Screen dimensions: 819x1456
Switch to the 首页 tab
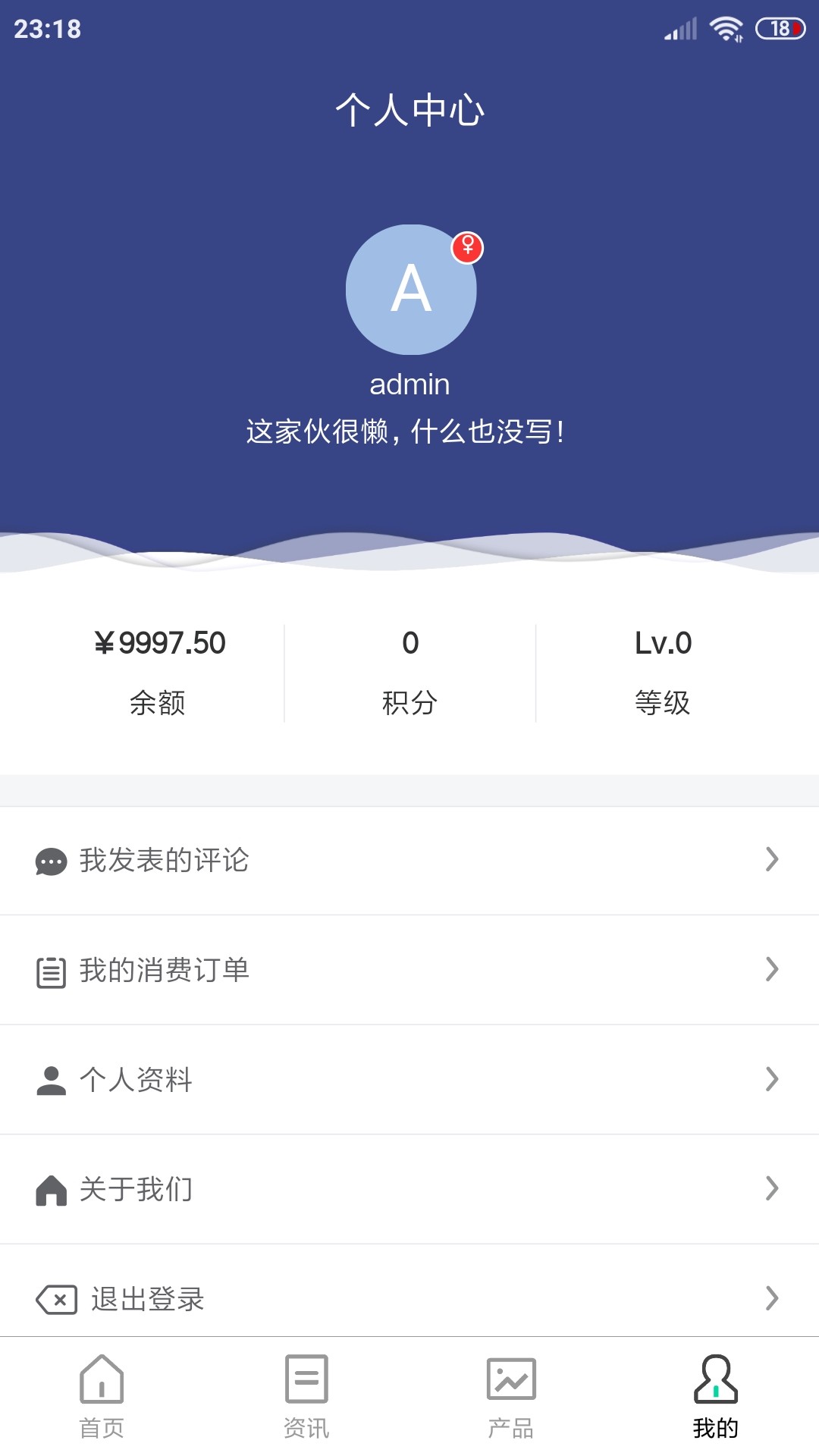click(x=102, y=1397)
